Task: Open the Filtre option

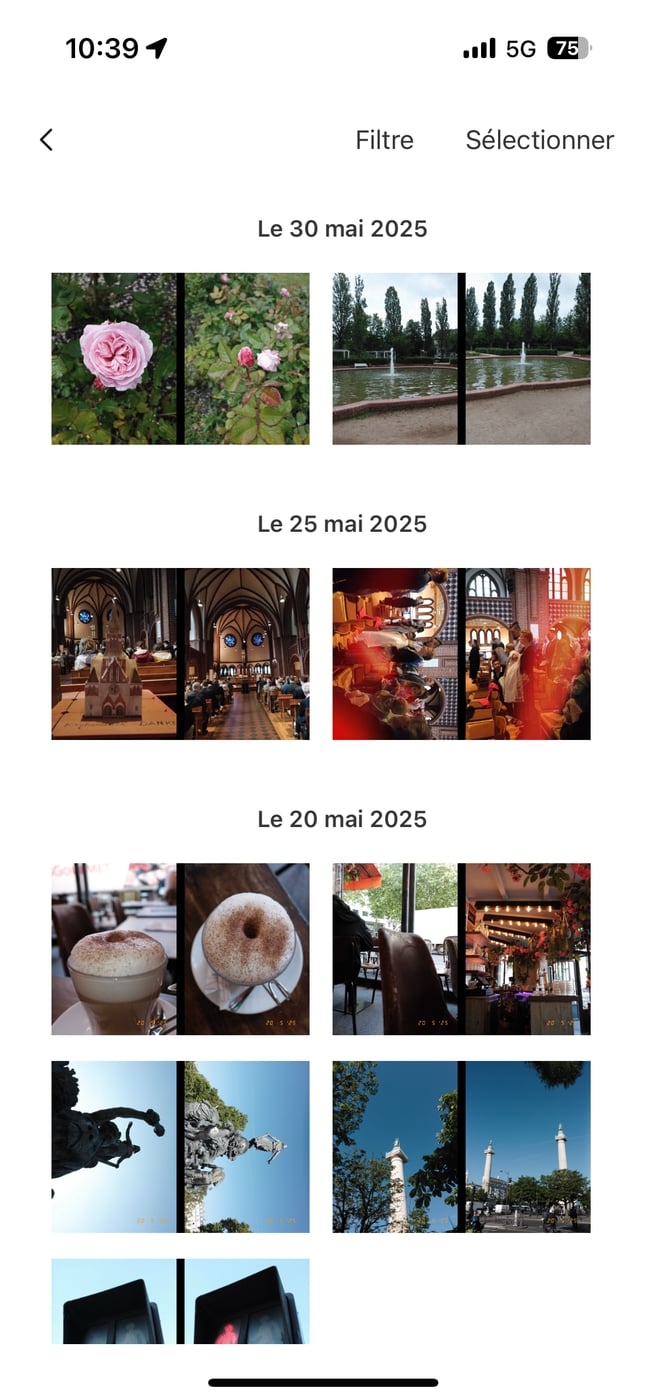Action: [x=384, y=140]
